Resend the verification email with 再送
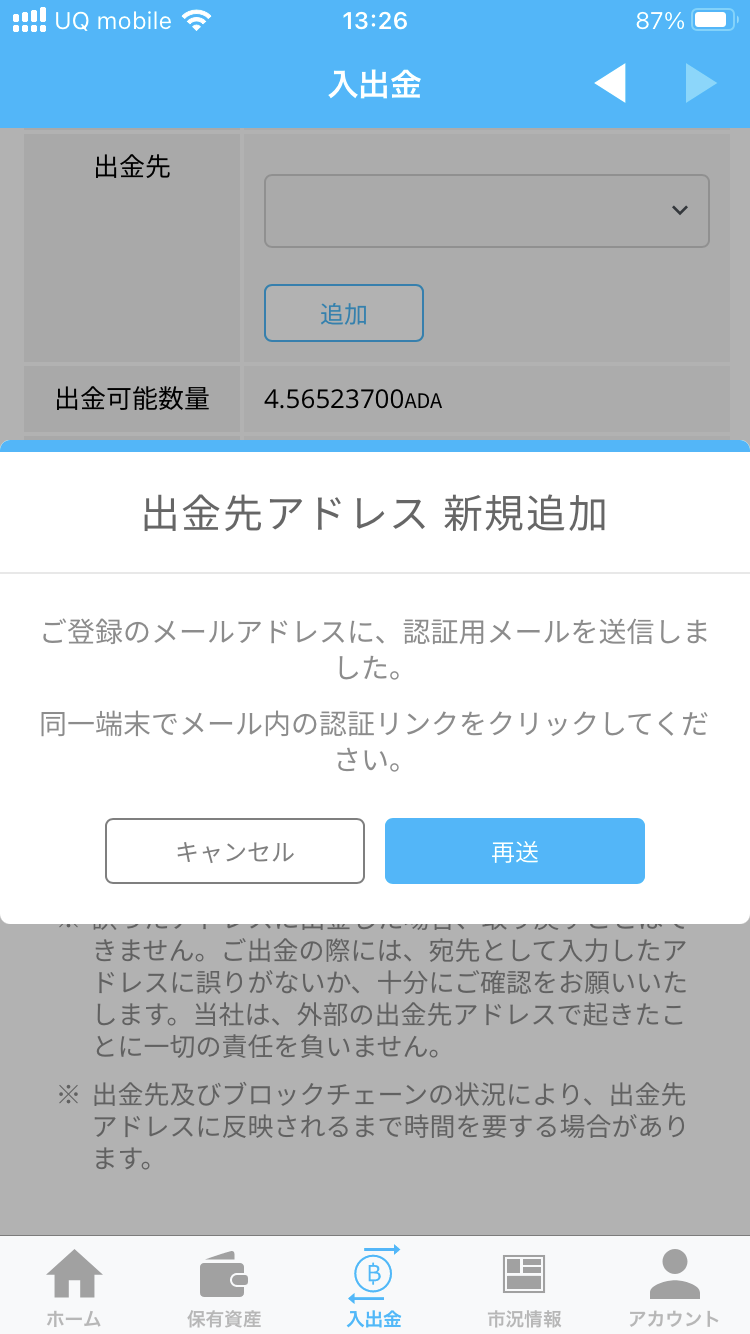The height and width of the screenshot is (1334, 750). (515, 851)
